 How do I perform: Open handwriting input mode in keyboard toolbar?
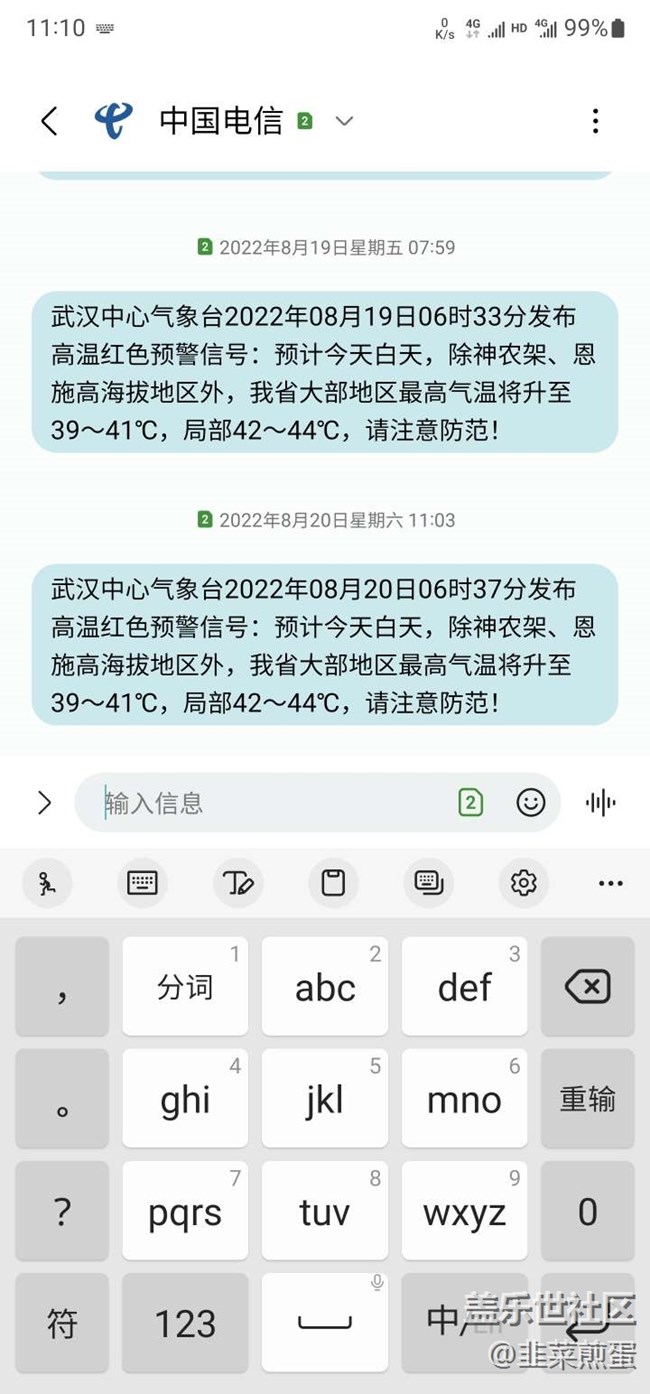pyautogui.click(x=238, y=883)
